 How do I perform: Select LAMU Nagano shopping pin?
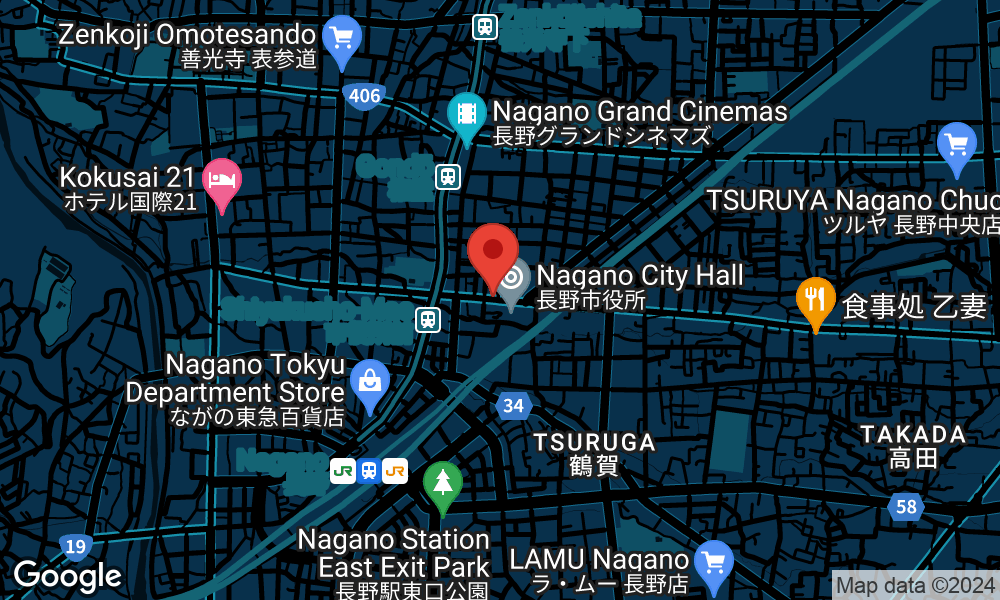(713, 563)
